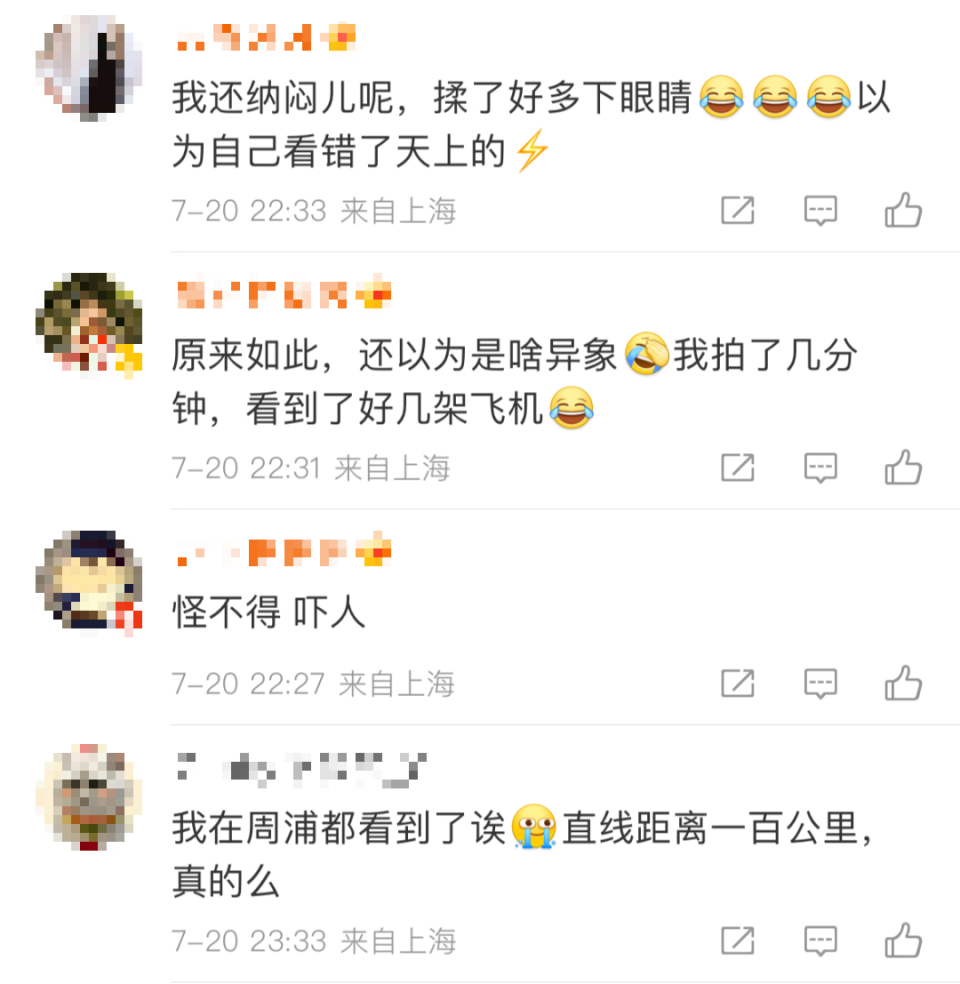Toggle like on the 原来如此 comment

coord(903,466)
